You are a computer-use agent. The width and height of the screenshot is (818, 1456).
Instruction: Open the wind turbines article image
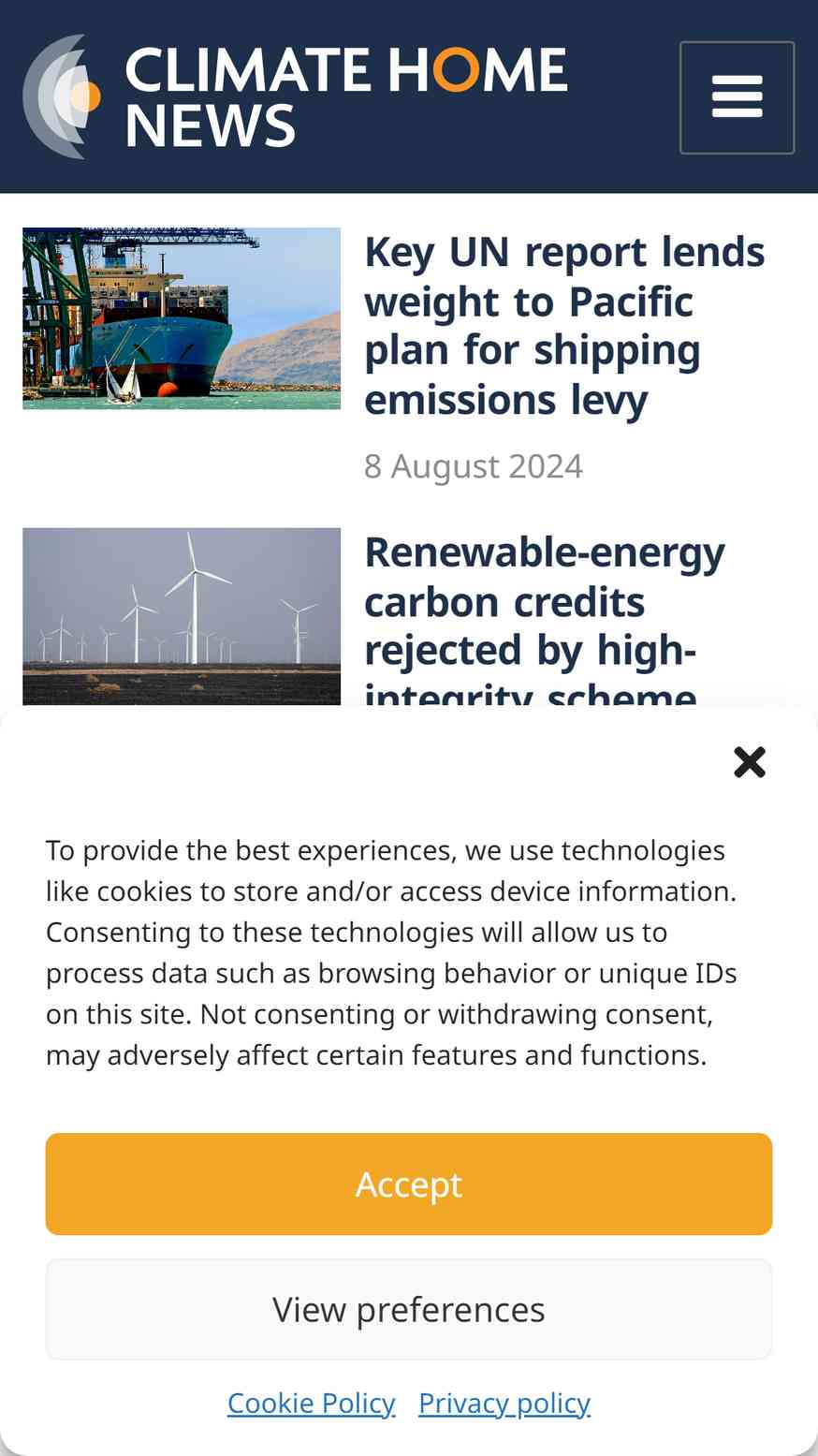click(182, 616)
